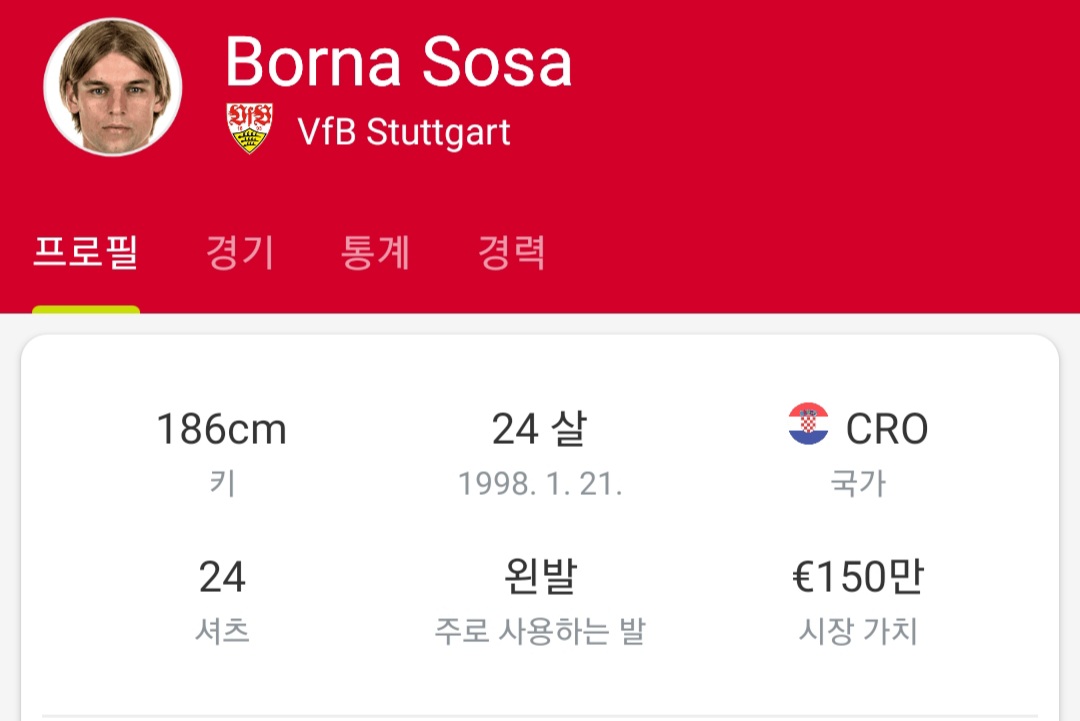
Task: Open VfB Stuttgart team page
Action: (403, 131)
